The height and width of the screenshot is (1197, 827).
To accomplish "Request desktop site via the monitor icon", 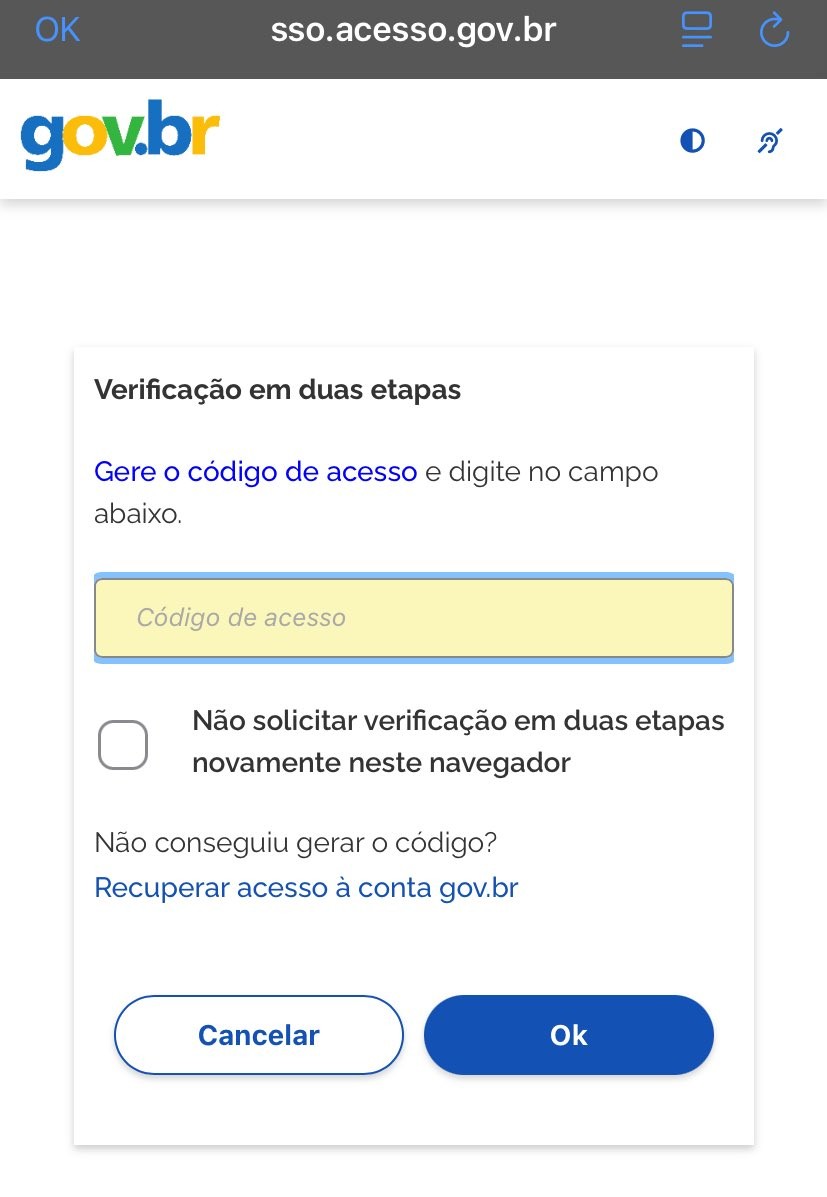I will click(x=695, y=29).
